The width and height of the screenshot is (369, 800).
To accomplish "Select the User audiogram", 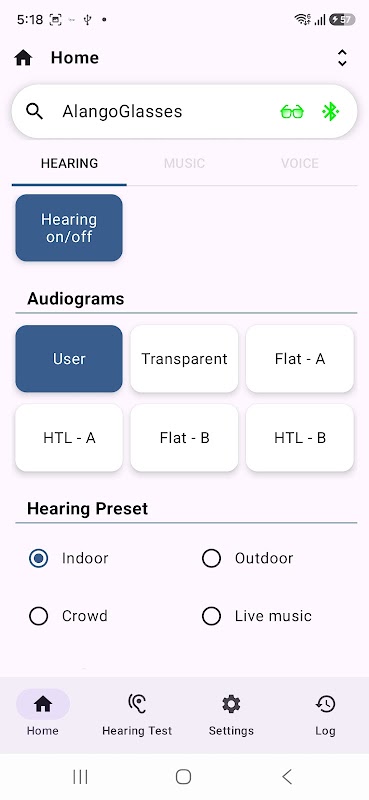I will [69, 359].
